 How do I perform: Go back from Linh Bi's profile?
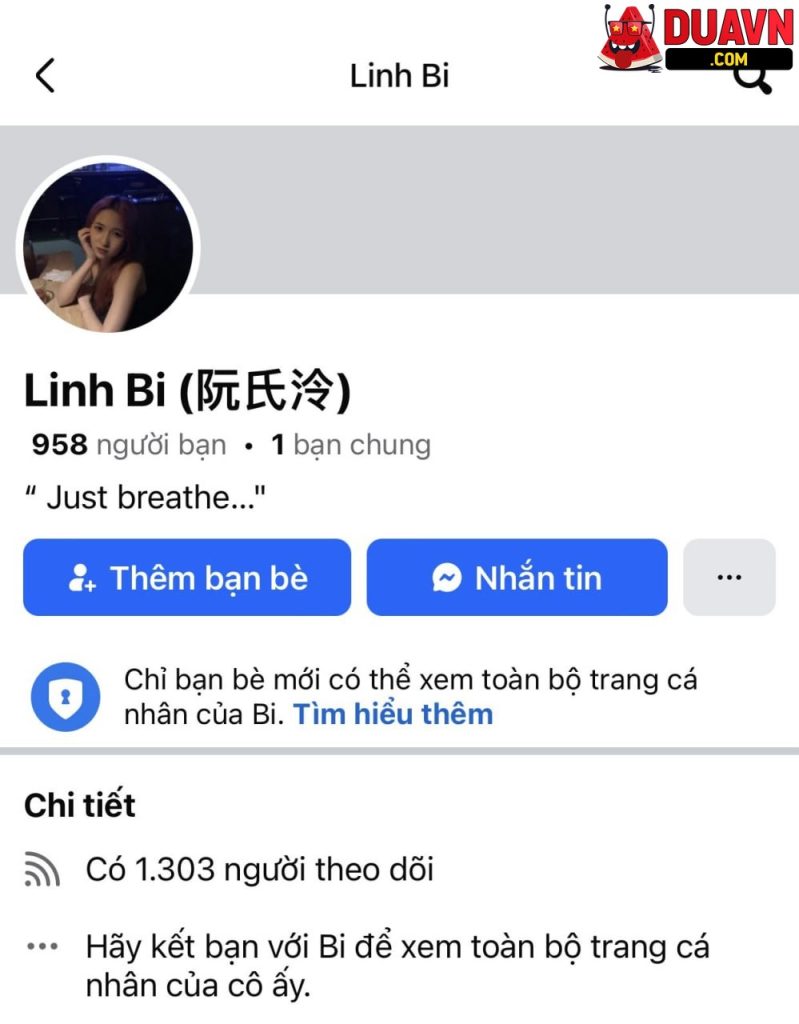(x=45, y=76)
